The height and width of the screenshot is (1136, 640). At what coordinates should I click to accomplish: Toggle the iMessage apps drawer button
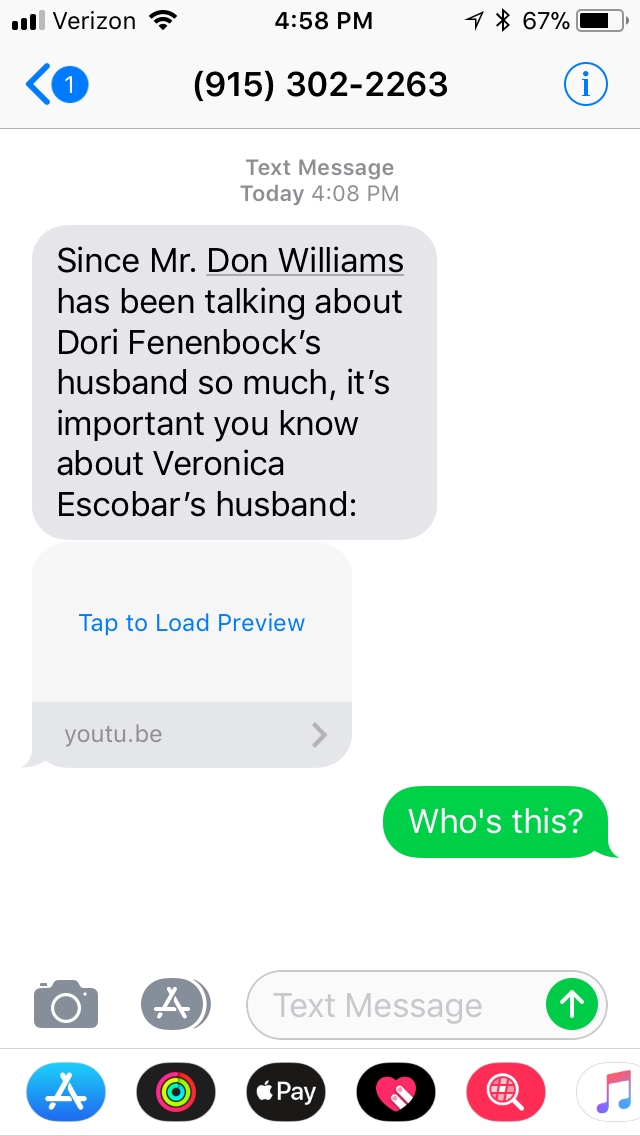[x=175, y=1004]
